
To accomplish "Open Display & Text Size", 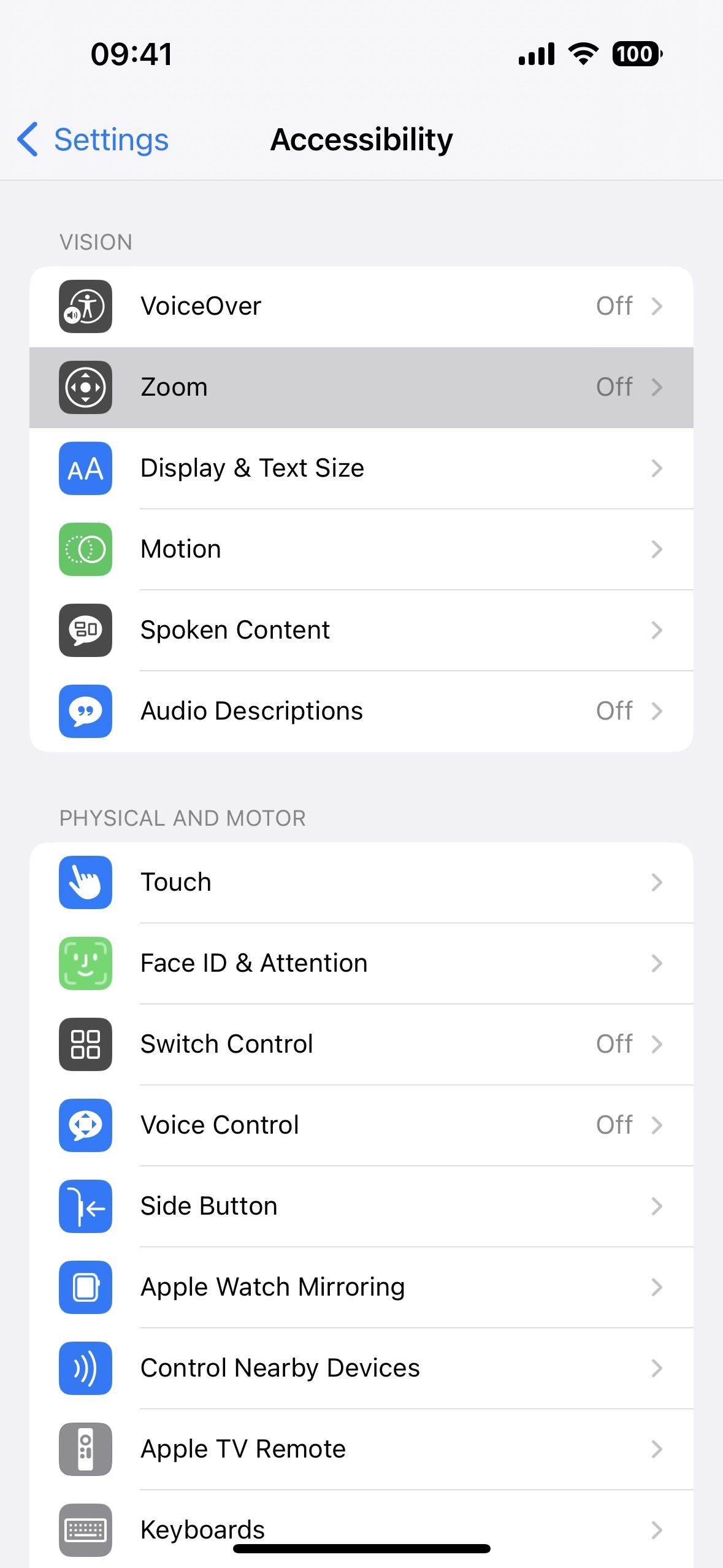I will point(361,468).
